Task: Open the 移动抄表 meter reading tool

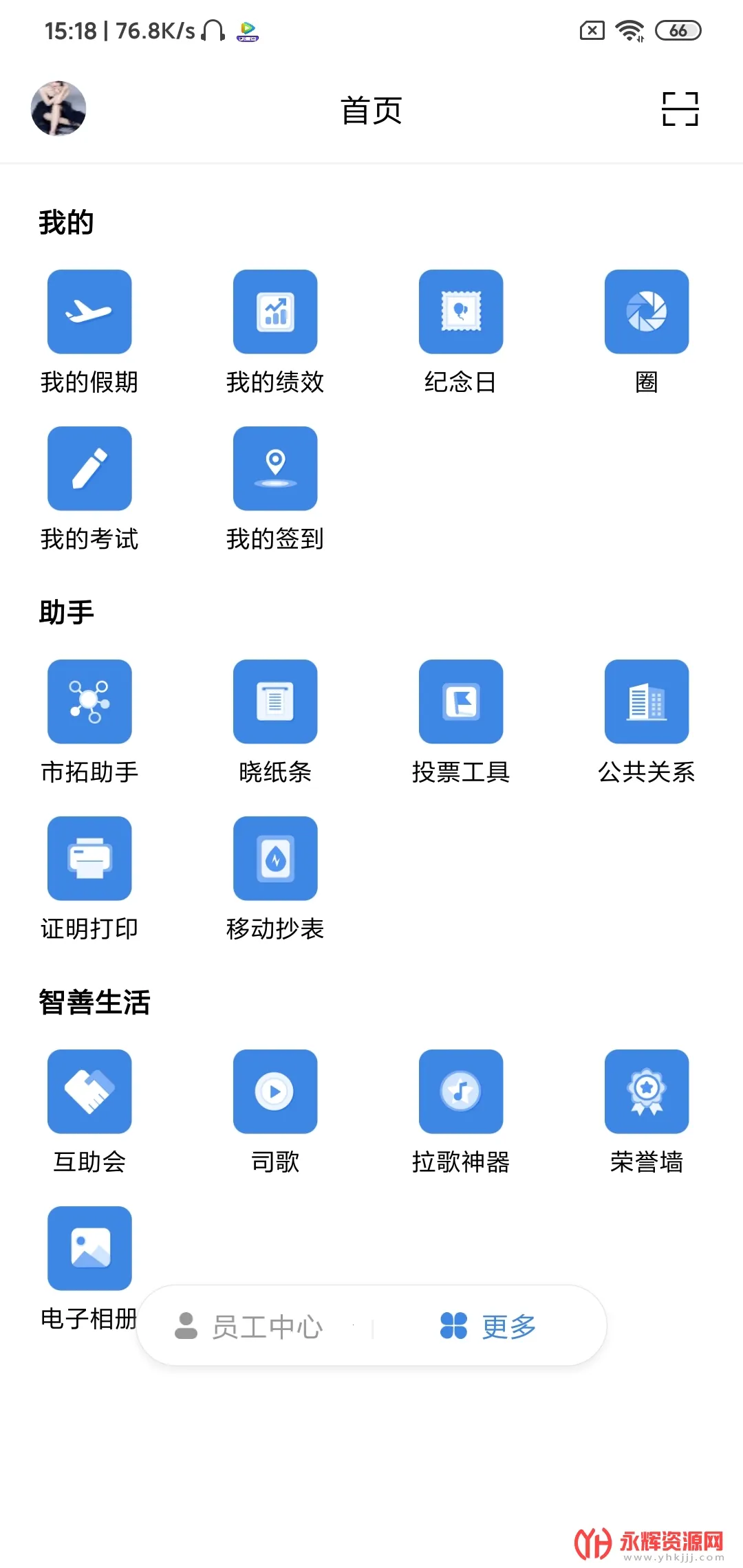Action: (275, 858)
